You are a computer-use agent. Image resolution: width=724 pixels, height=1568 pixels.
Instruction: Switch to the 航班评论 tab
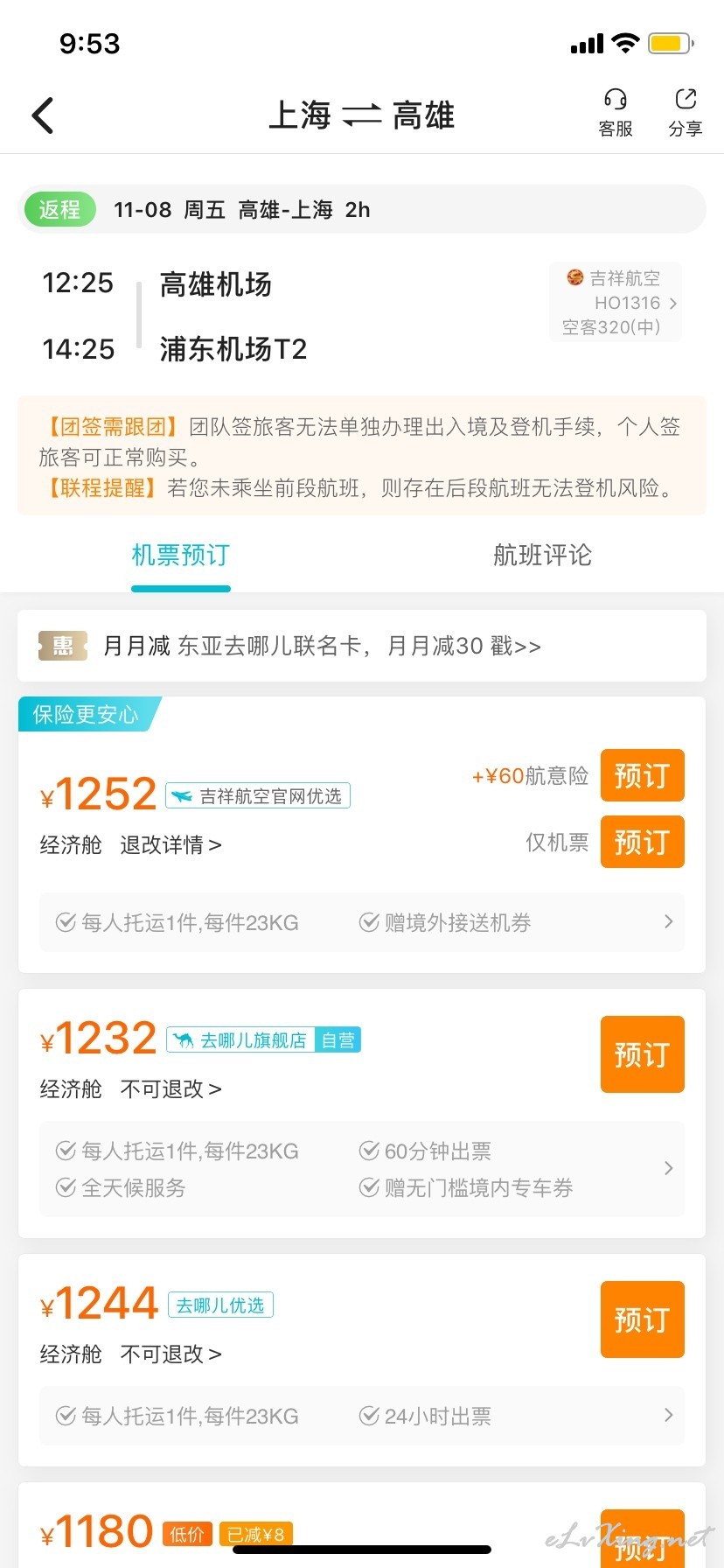click(542, 555)
